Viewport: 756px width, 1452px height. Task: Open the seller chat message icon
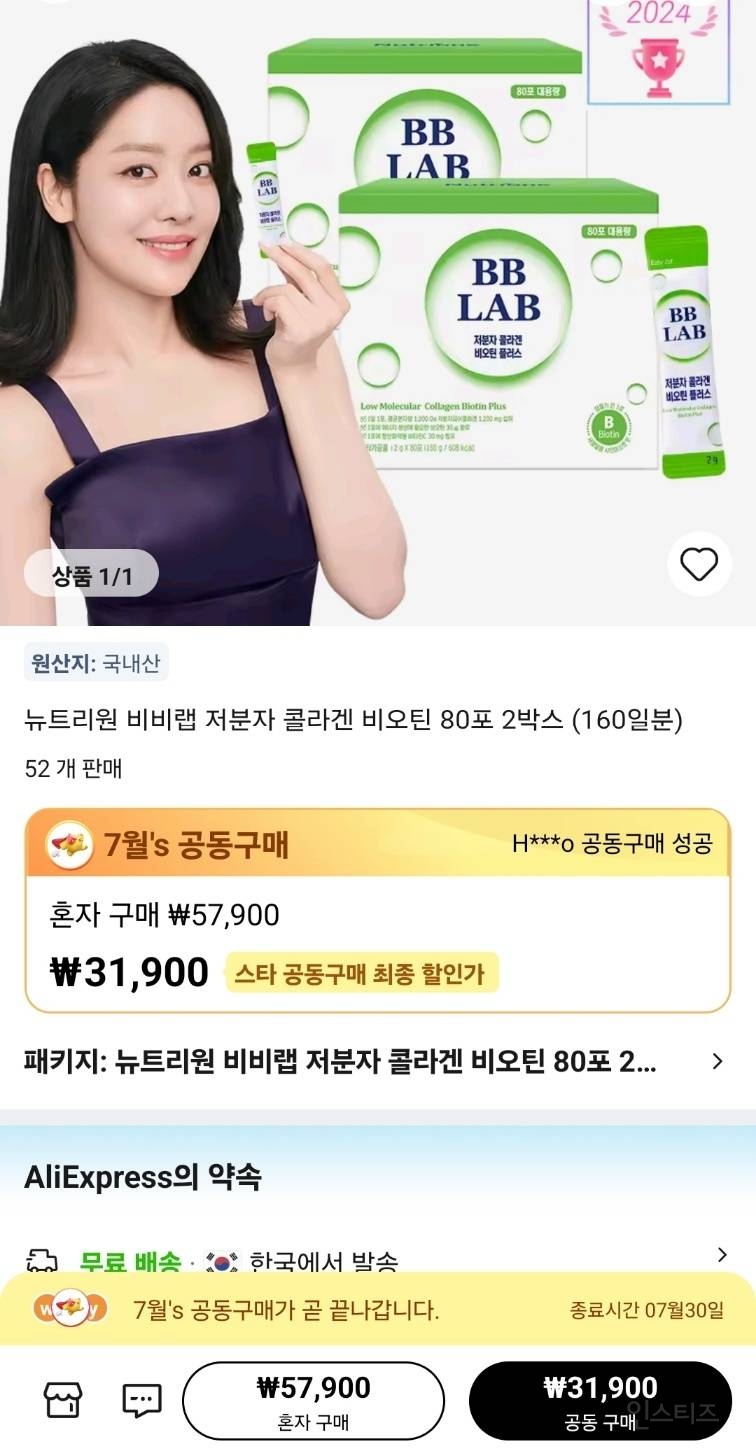(x=141, y=1400)
